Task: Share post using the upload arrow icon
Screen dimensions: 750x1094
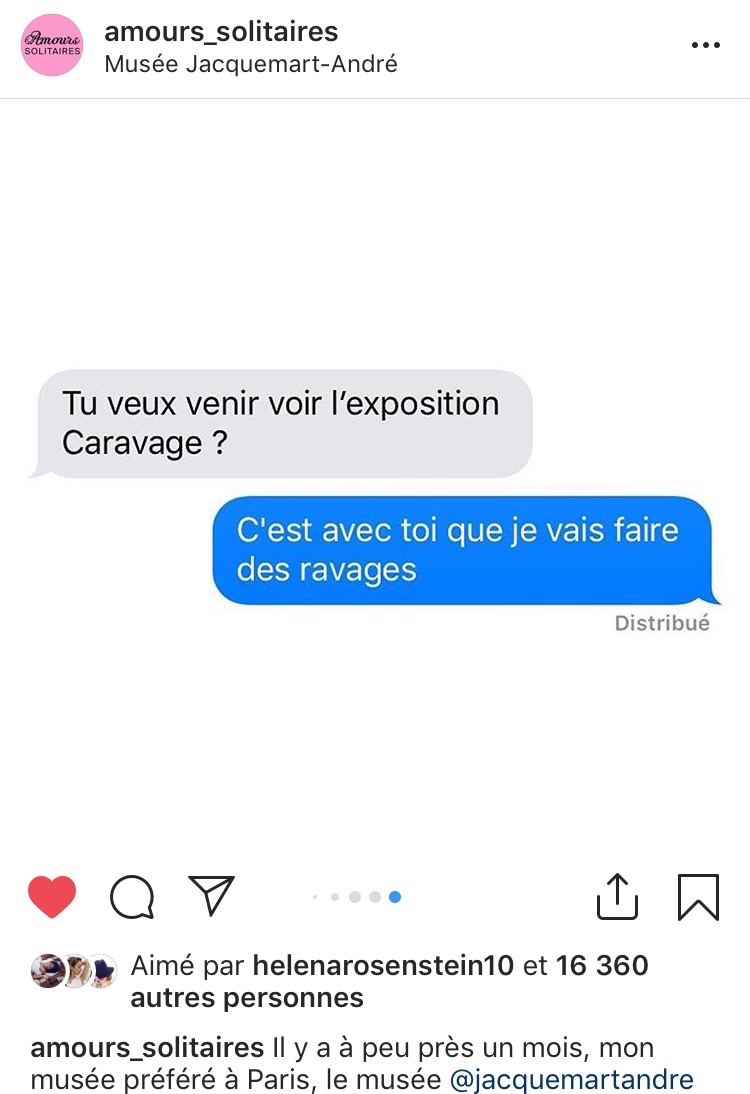Action: pos(617,896)
